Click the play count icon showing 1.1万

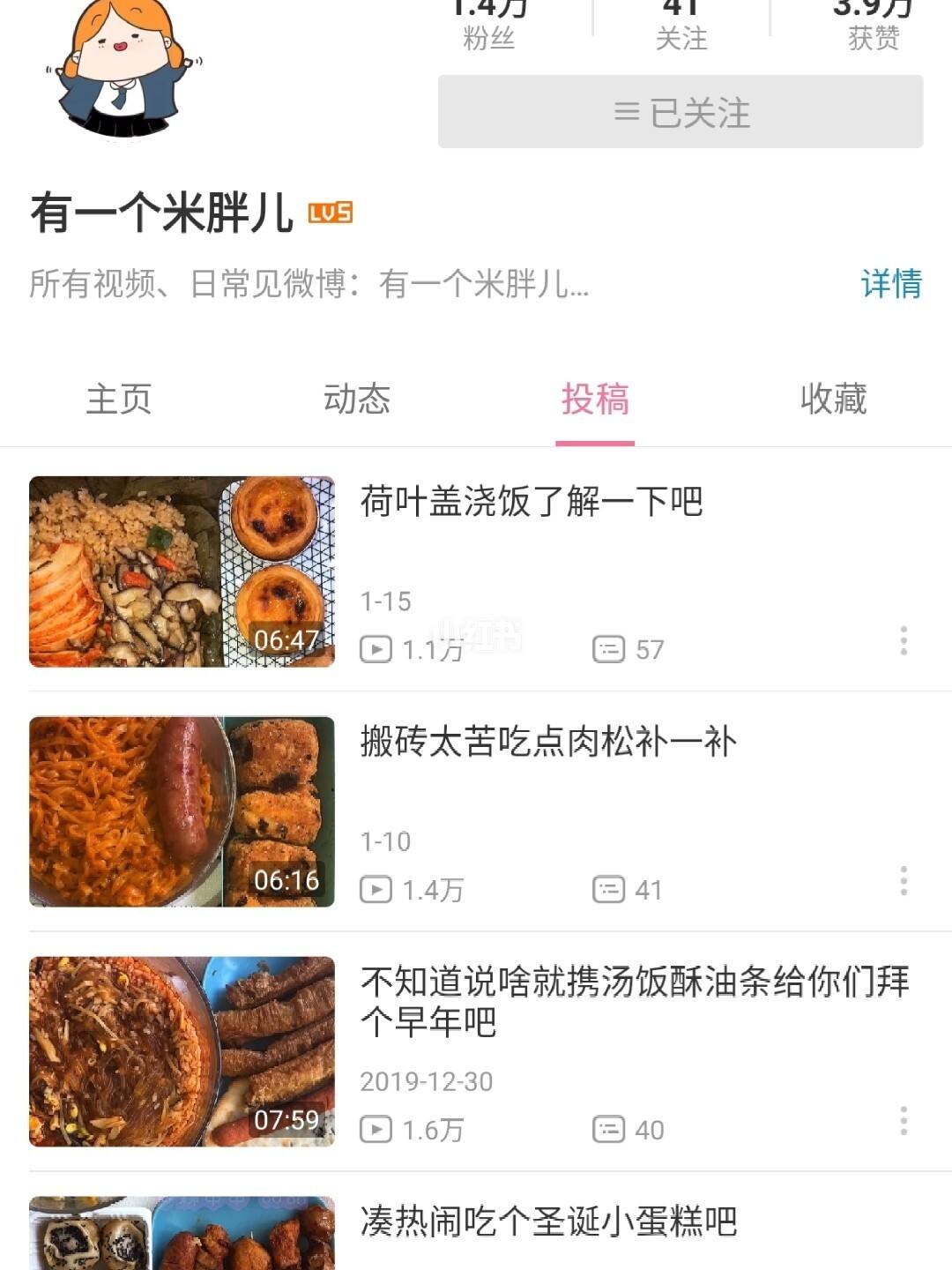coord(377,650)
